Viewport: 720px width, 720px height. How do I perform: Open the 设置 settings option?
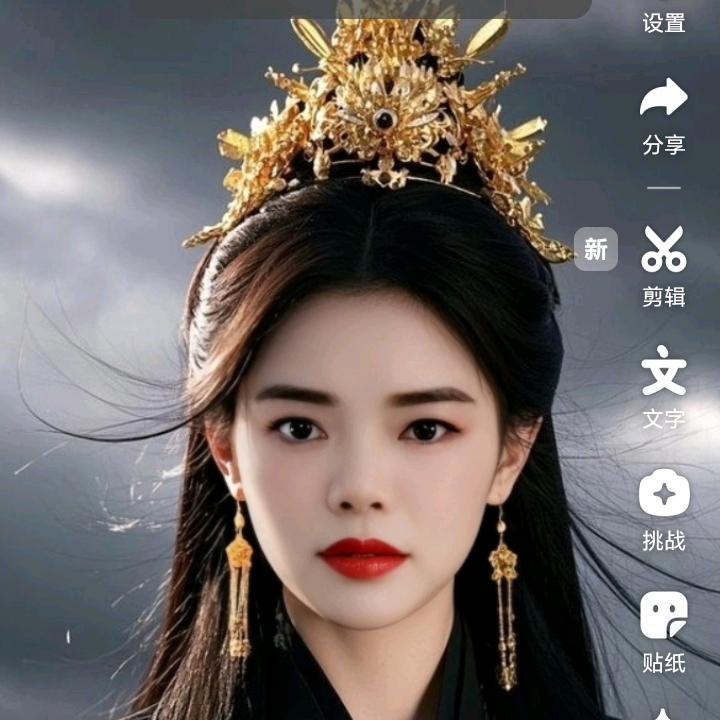tap(664, 22)
